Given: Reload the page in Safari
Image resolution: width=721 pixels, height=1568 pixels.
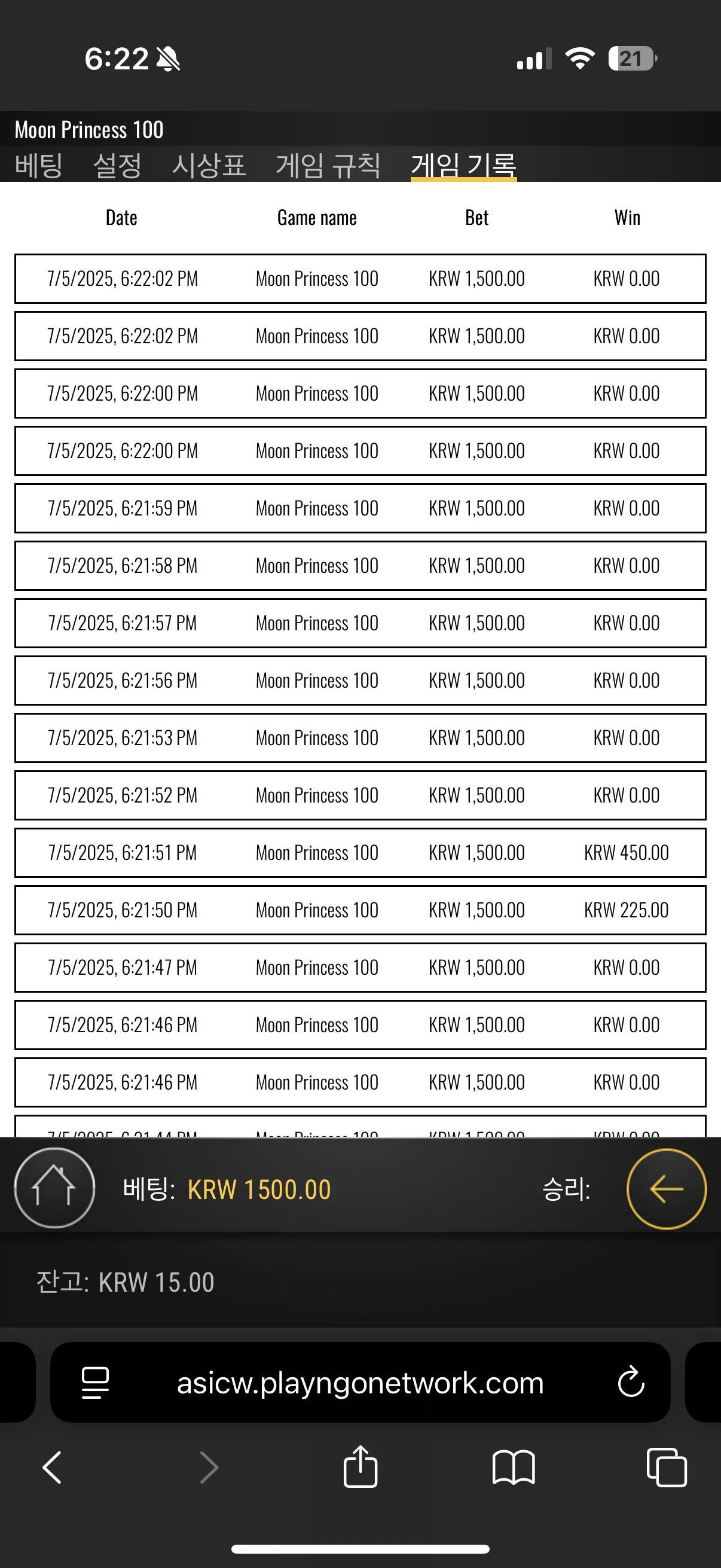Looking at the screenshot, I should pyautogui.click(x=631, y=1382).
